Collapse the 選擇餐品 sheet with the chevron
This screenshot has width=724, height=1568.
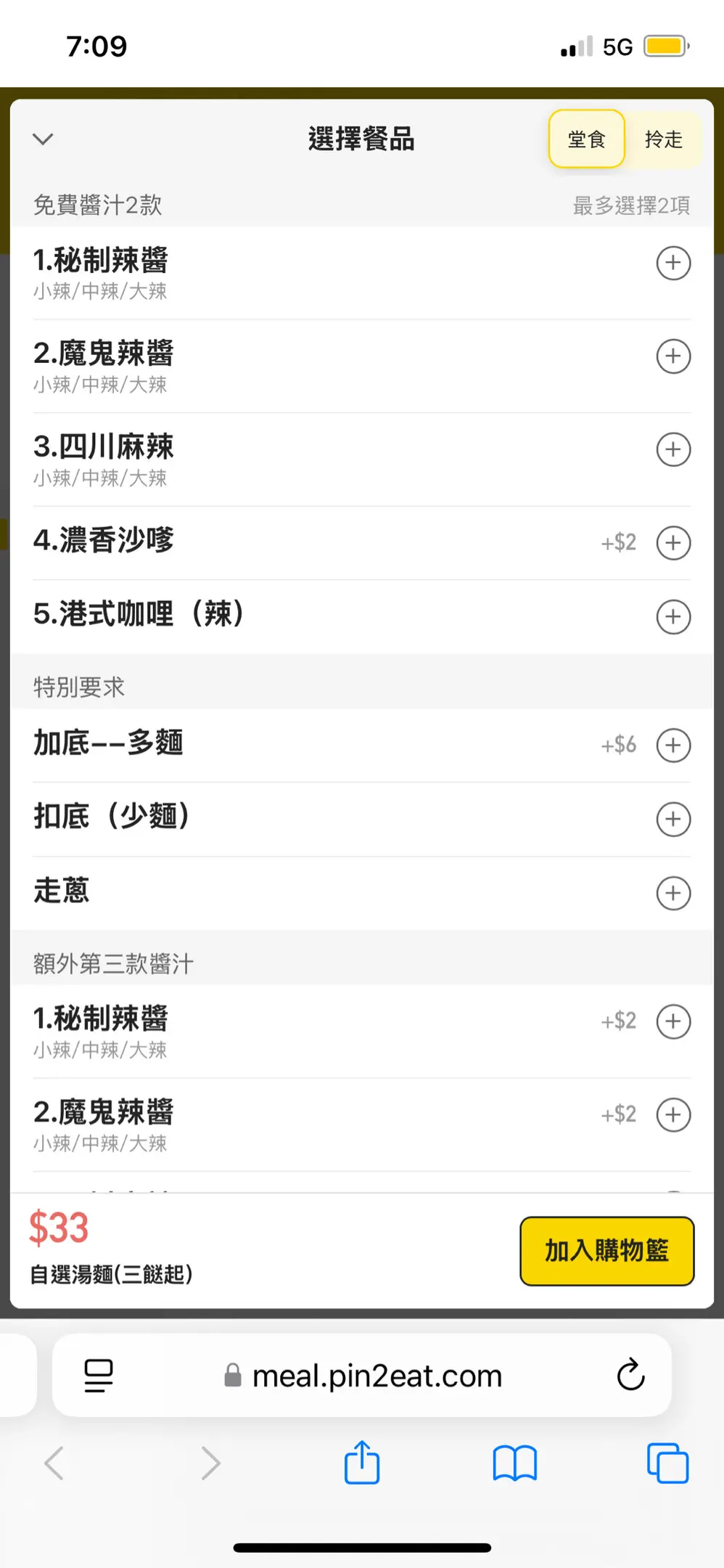coord(44,139)
